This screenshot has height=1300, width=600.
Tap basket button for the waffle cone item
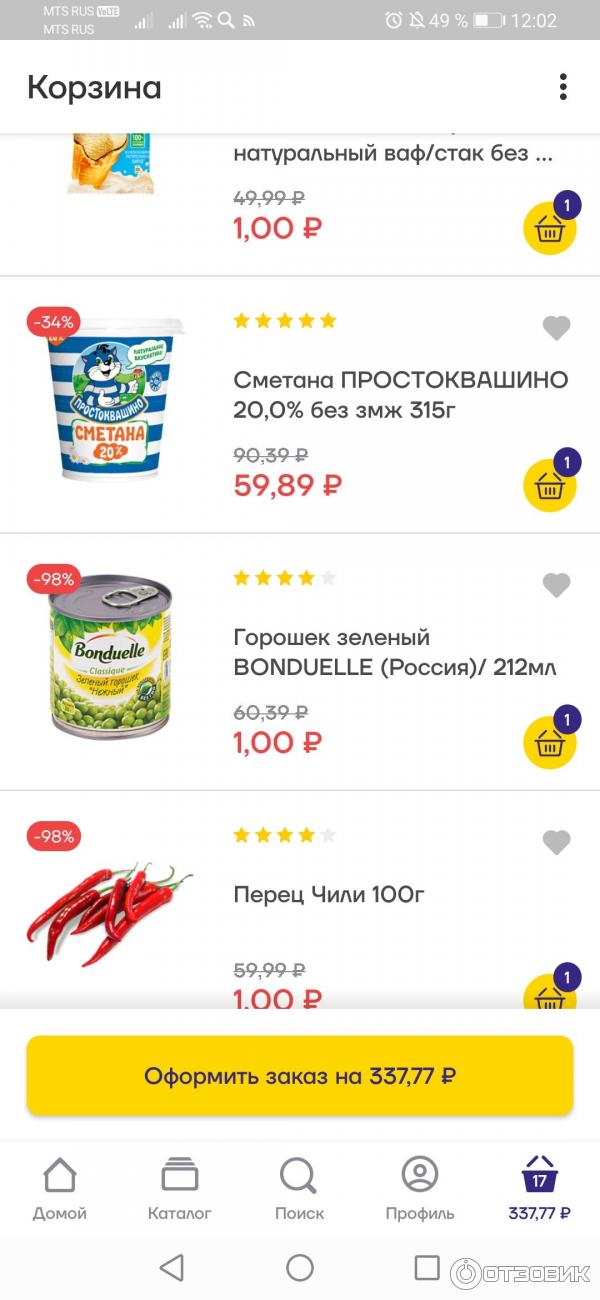[550, 228]
